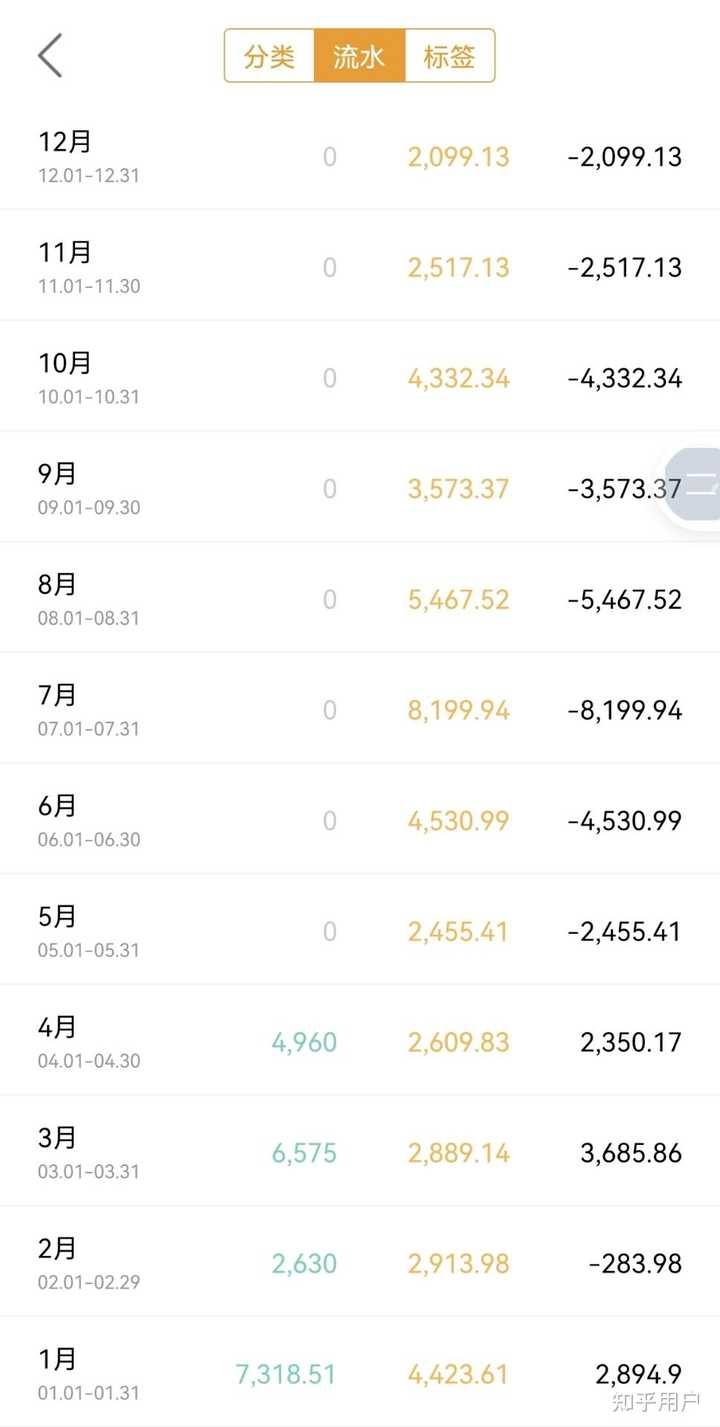Viewport: 720px width, 1427px height.
Task: Select the 流水 tab
Action: point(359,56)
